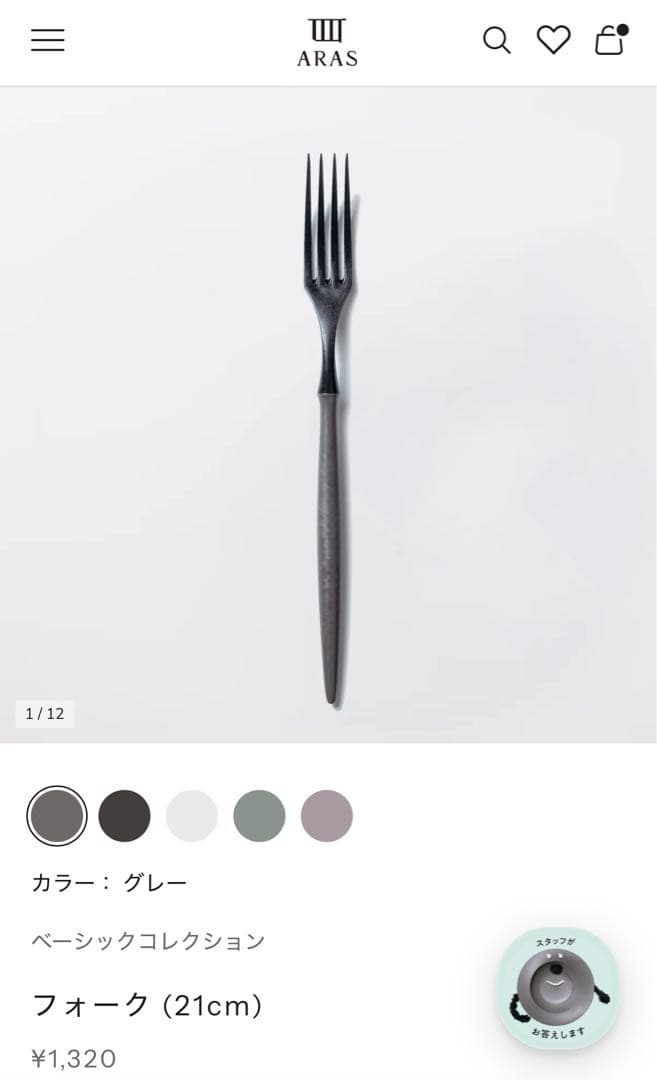Select the black color swatch

124,816
